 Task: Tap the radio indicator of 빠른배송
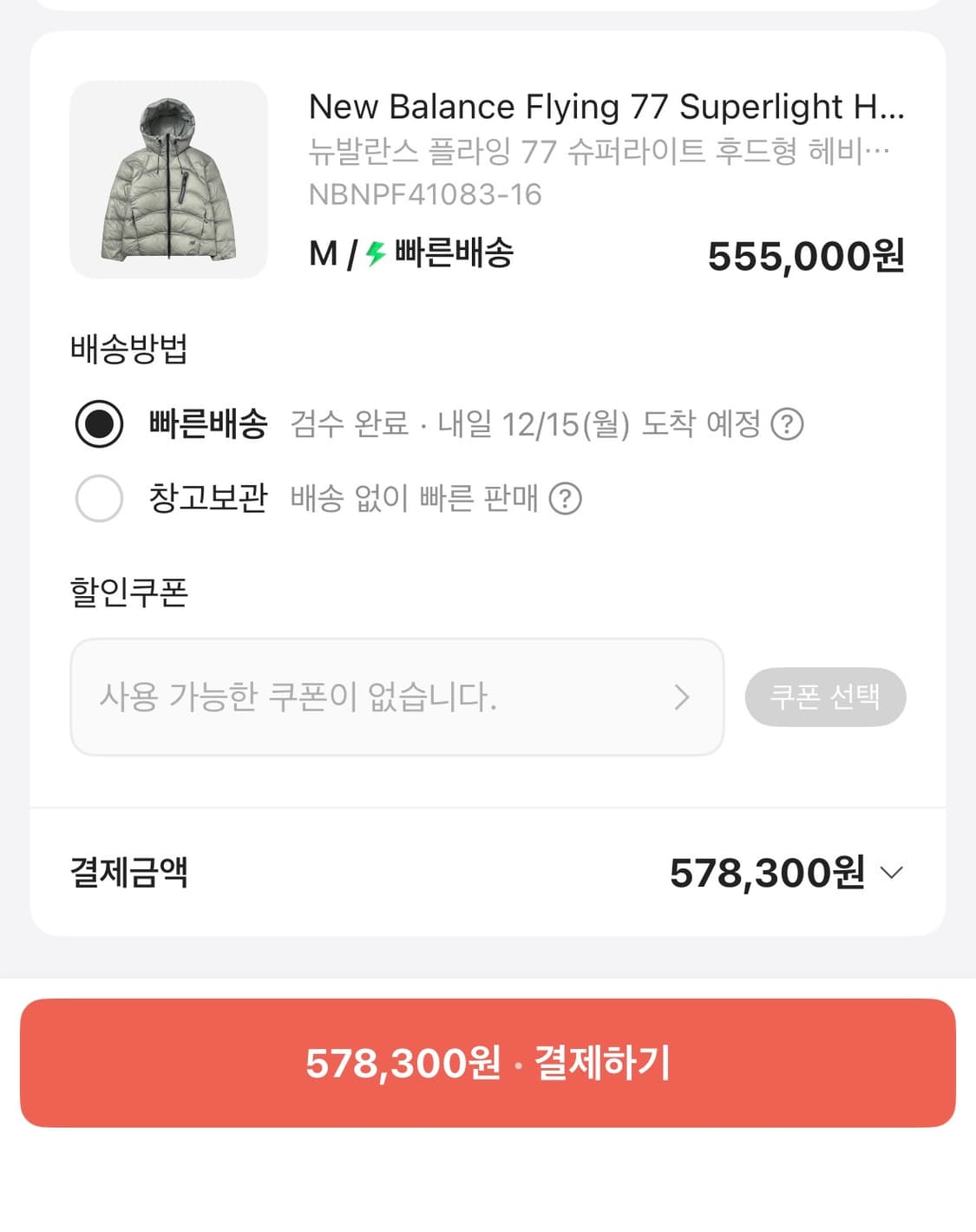click(99, 425)
